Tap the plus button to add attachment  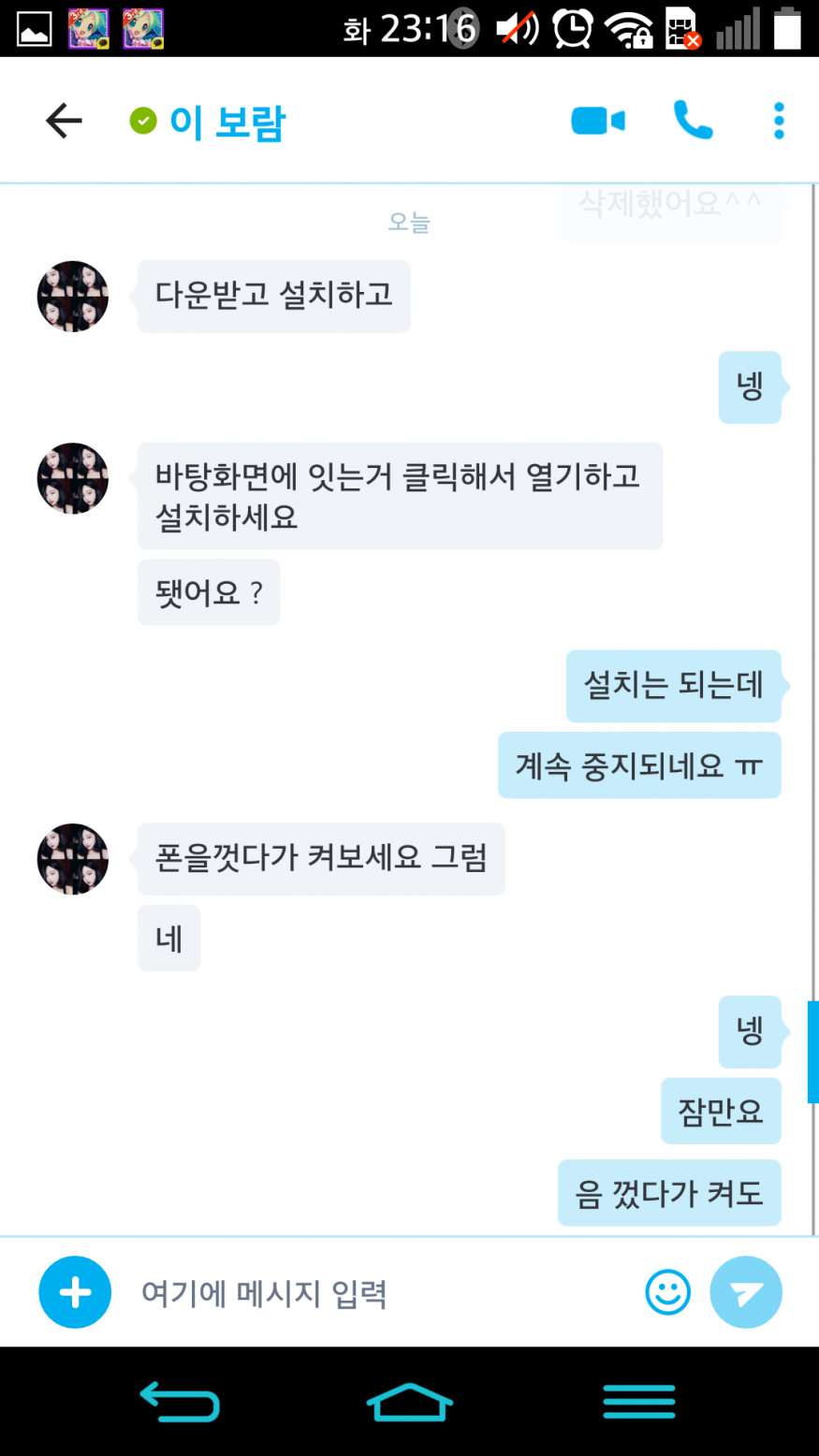(75, 1292)
